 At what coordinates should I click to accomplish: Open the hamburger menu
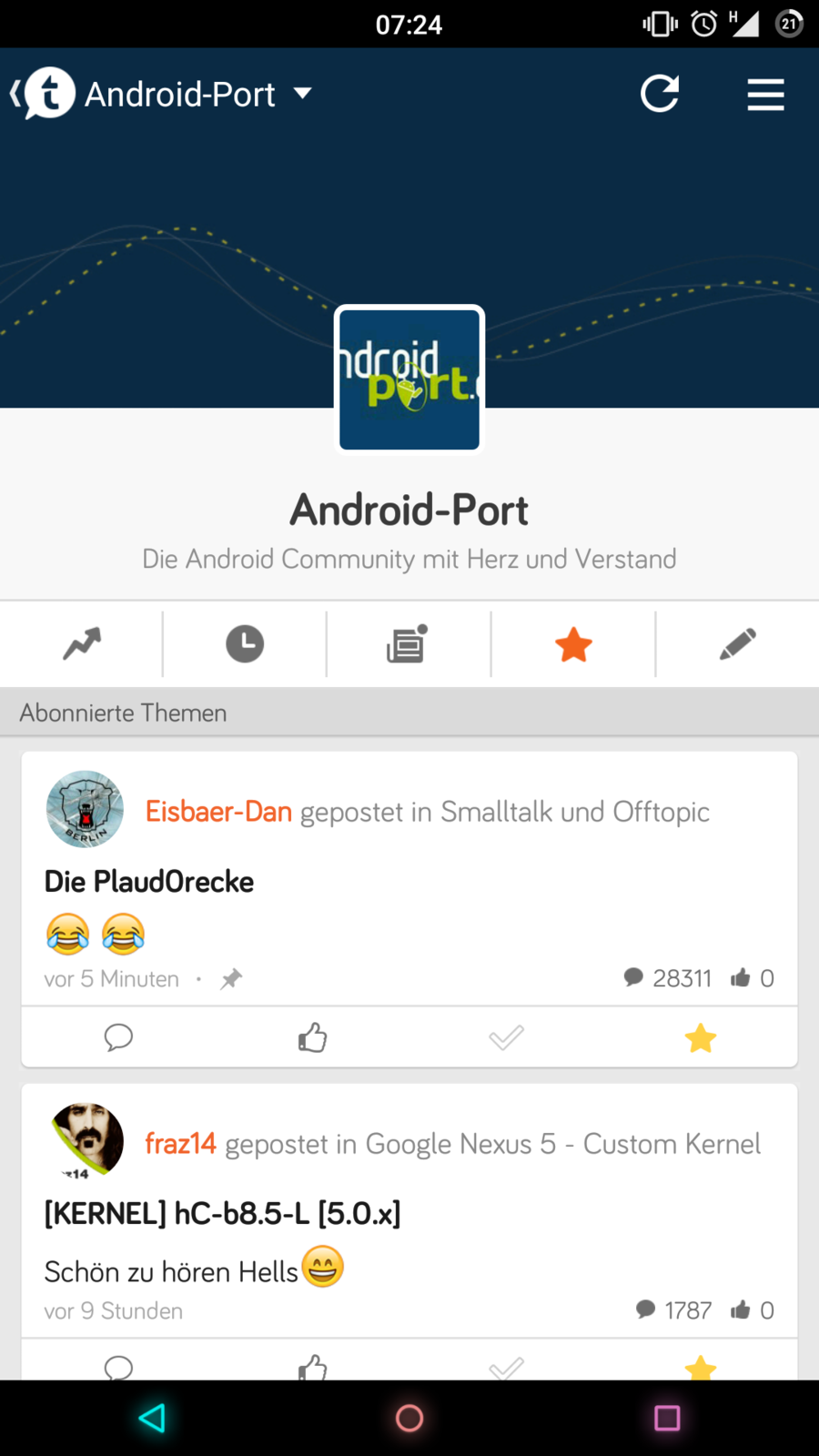point(765,95)
